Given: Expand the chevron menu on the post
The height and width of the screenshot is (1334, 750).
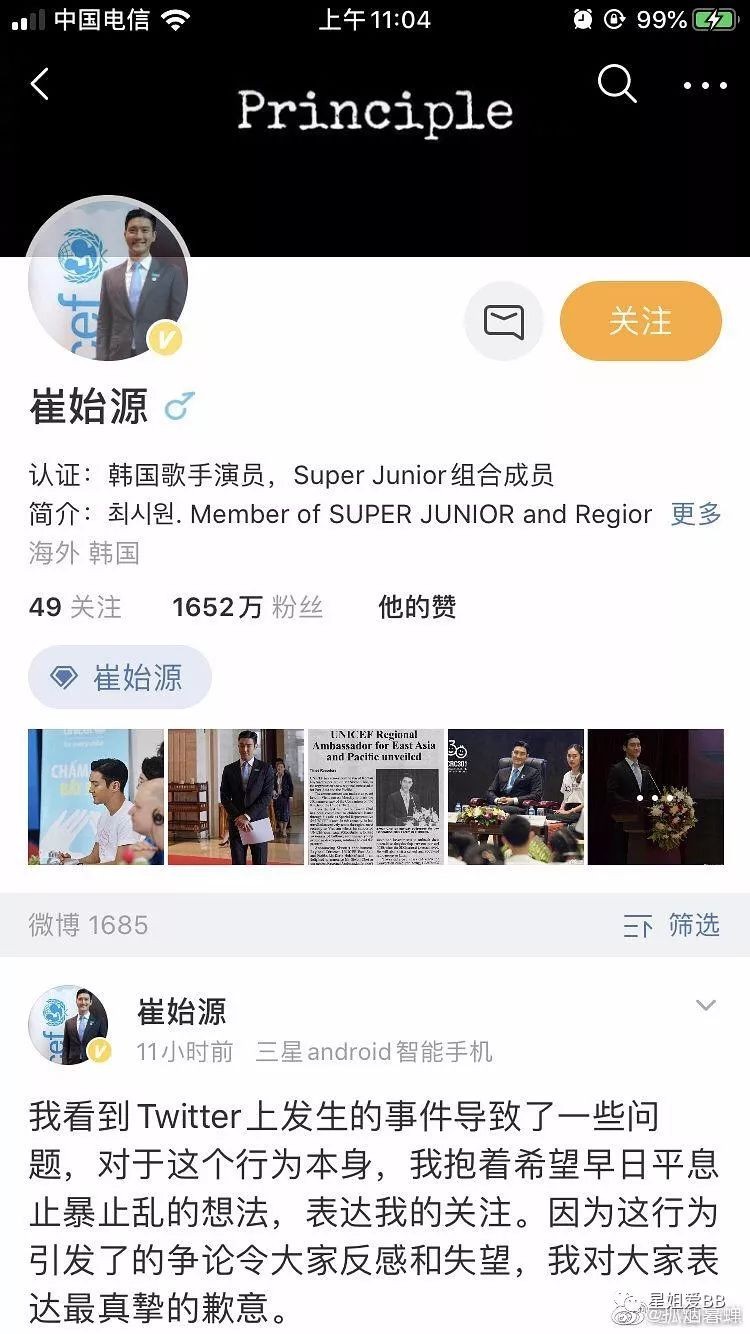Looking at the screenshot, I should pos(706,1005).
